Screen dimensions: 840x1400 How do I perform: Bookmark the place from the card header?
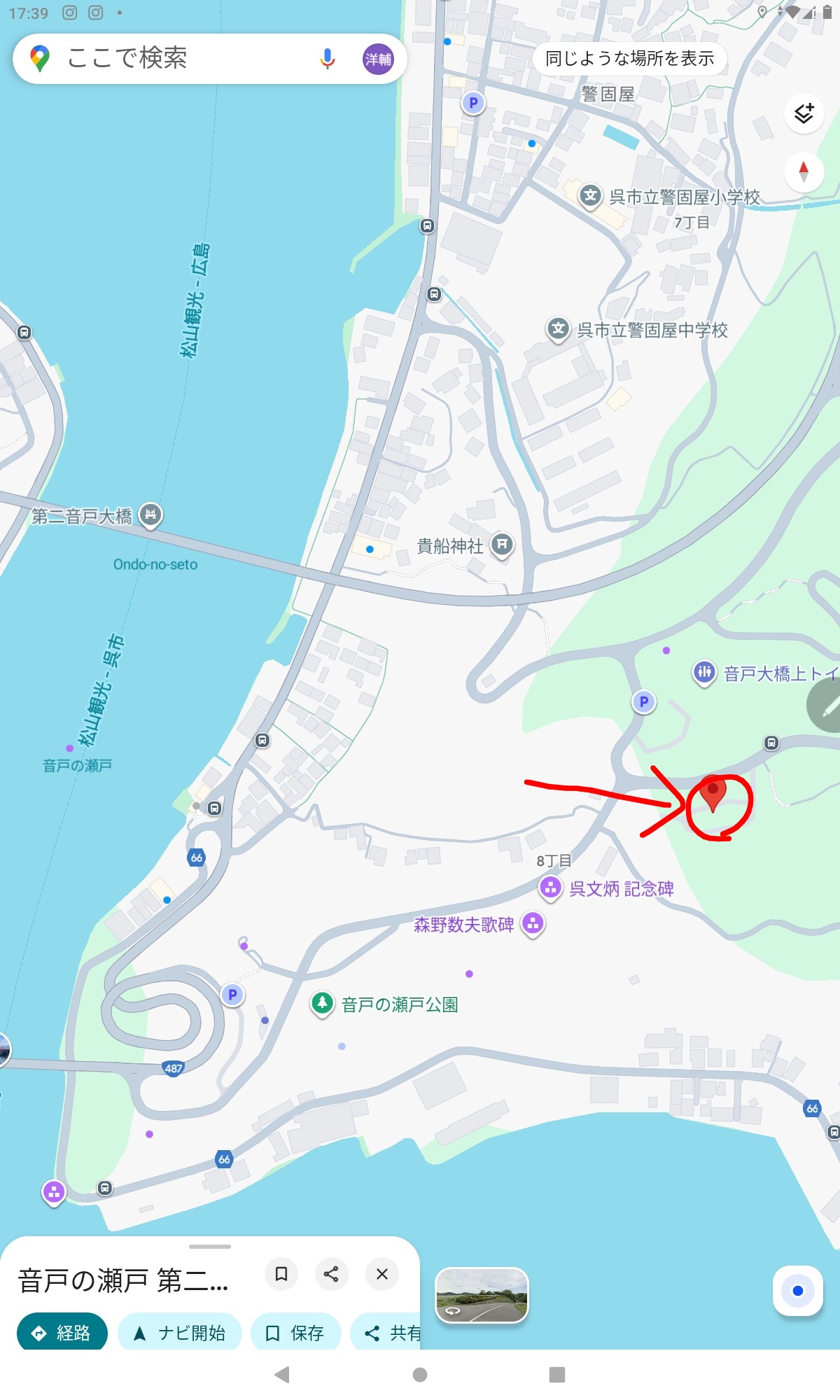[281, 1273]
